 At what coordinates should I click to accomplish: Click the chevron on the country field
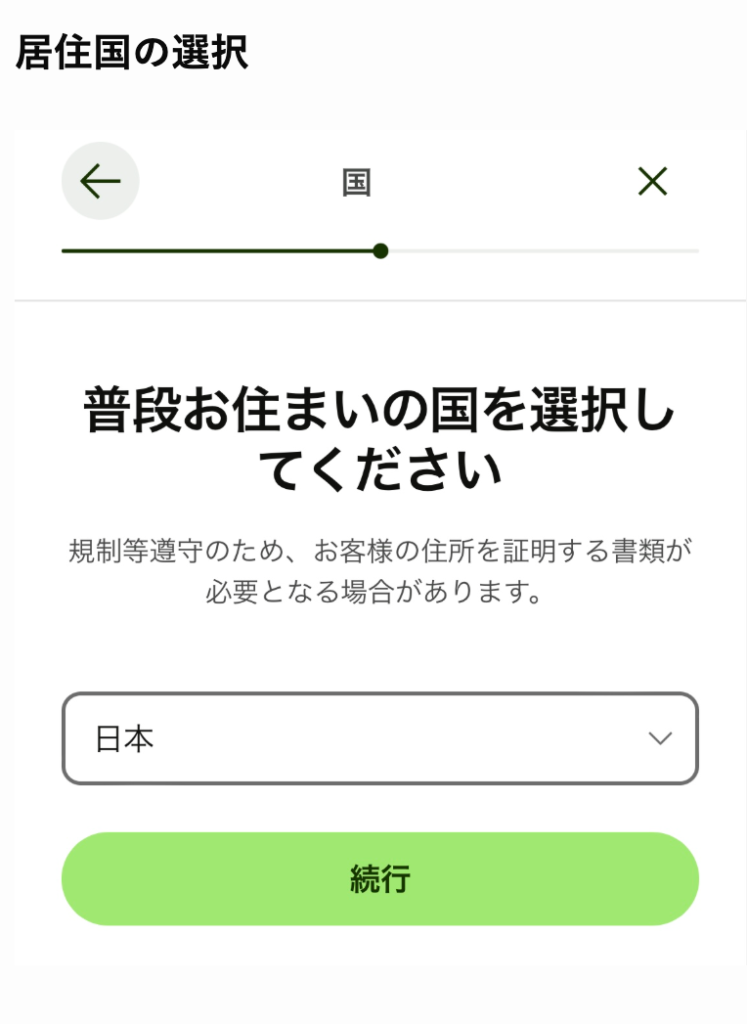660,738
